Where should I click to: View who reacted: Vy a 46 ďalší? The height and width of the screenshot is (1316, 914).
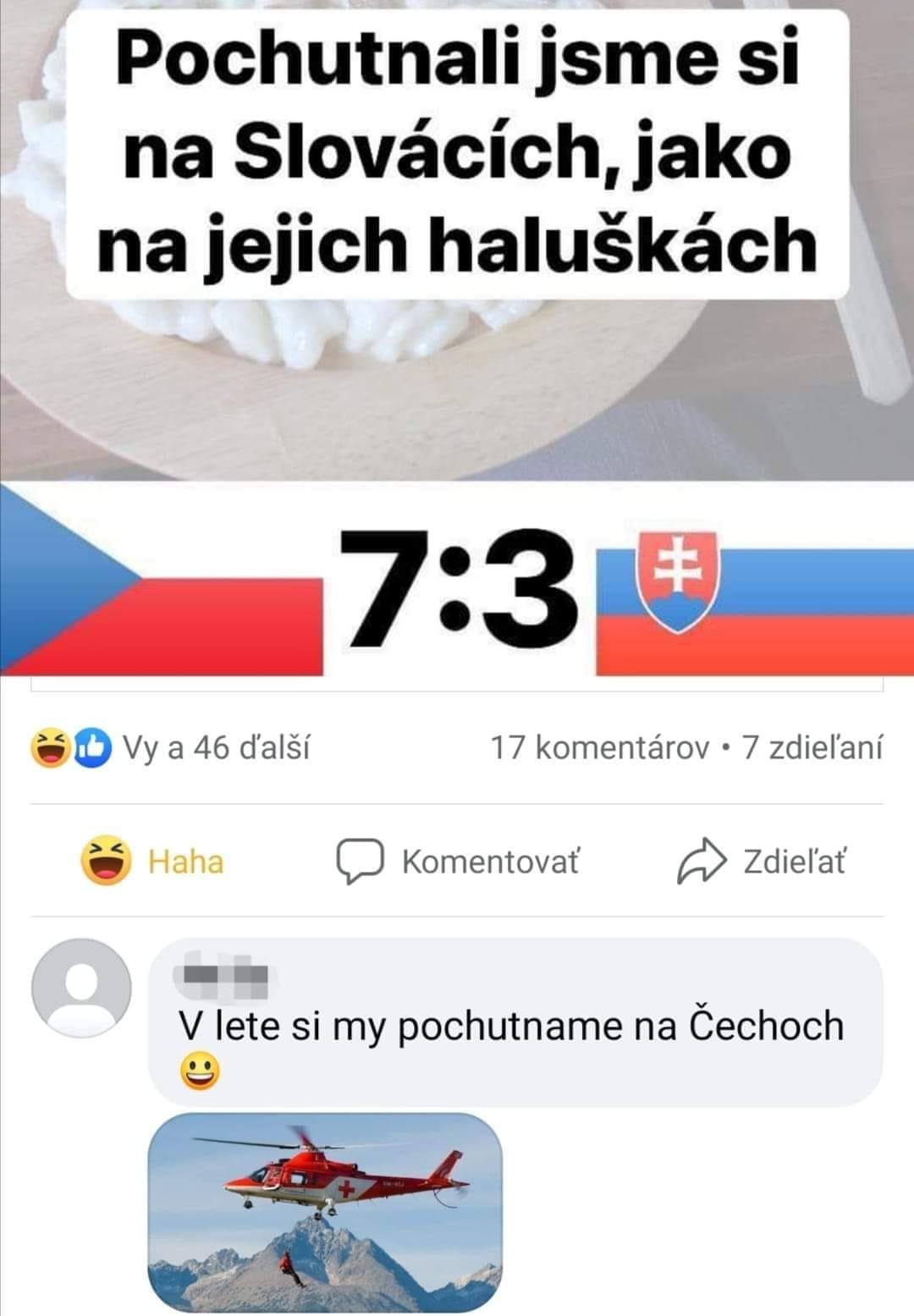pyautogui.click(x=171, y=747)
